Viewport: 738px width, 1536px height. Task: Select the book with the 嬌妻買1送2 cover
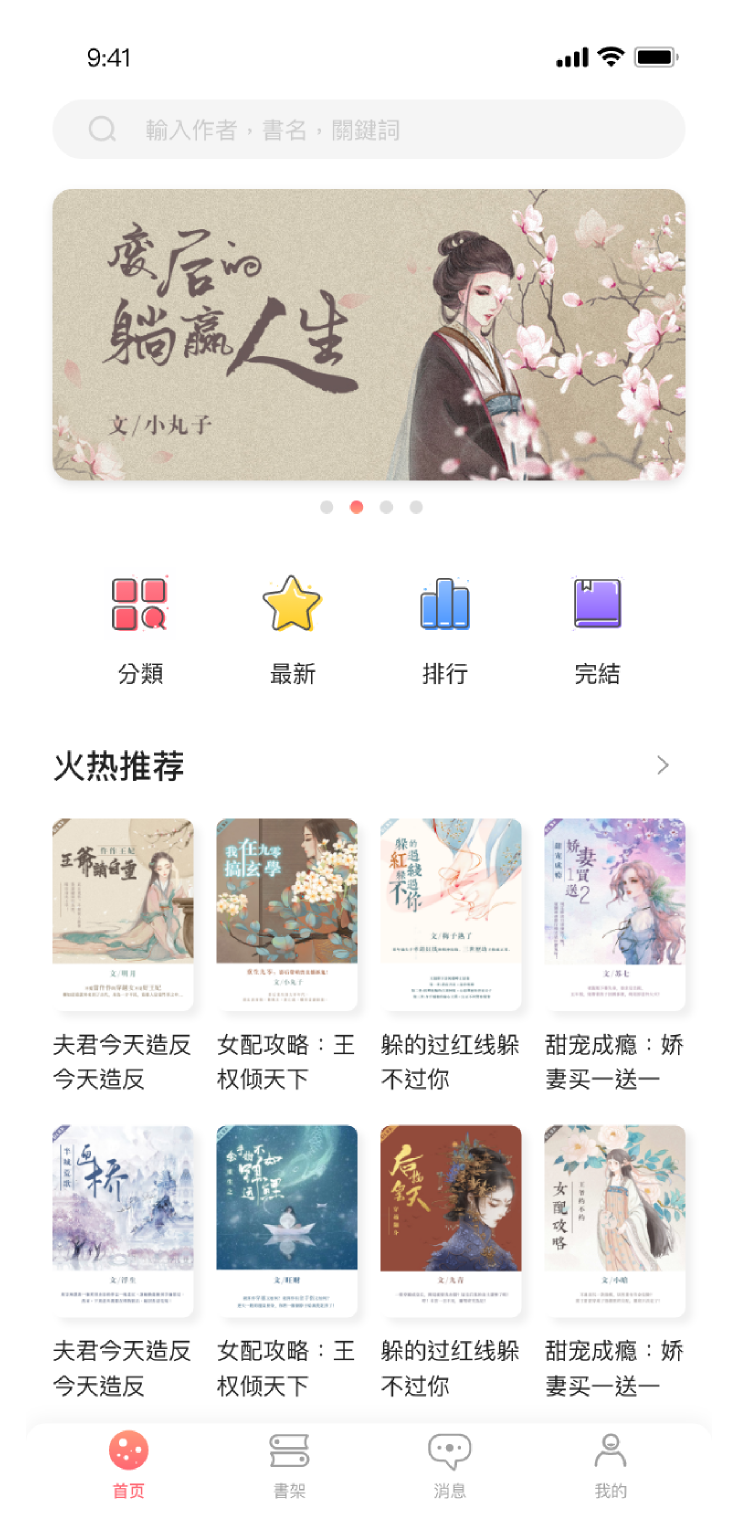pyautogui.click(x=615, y=912)
